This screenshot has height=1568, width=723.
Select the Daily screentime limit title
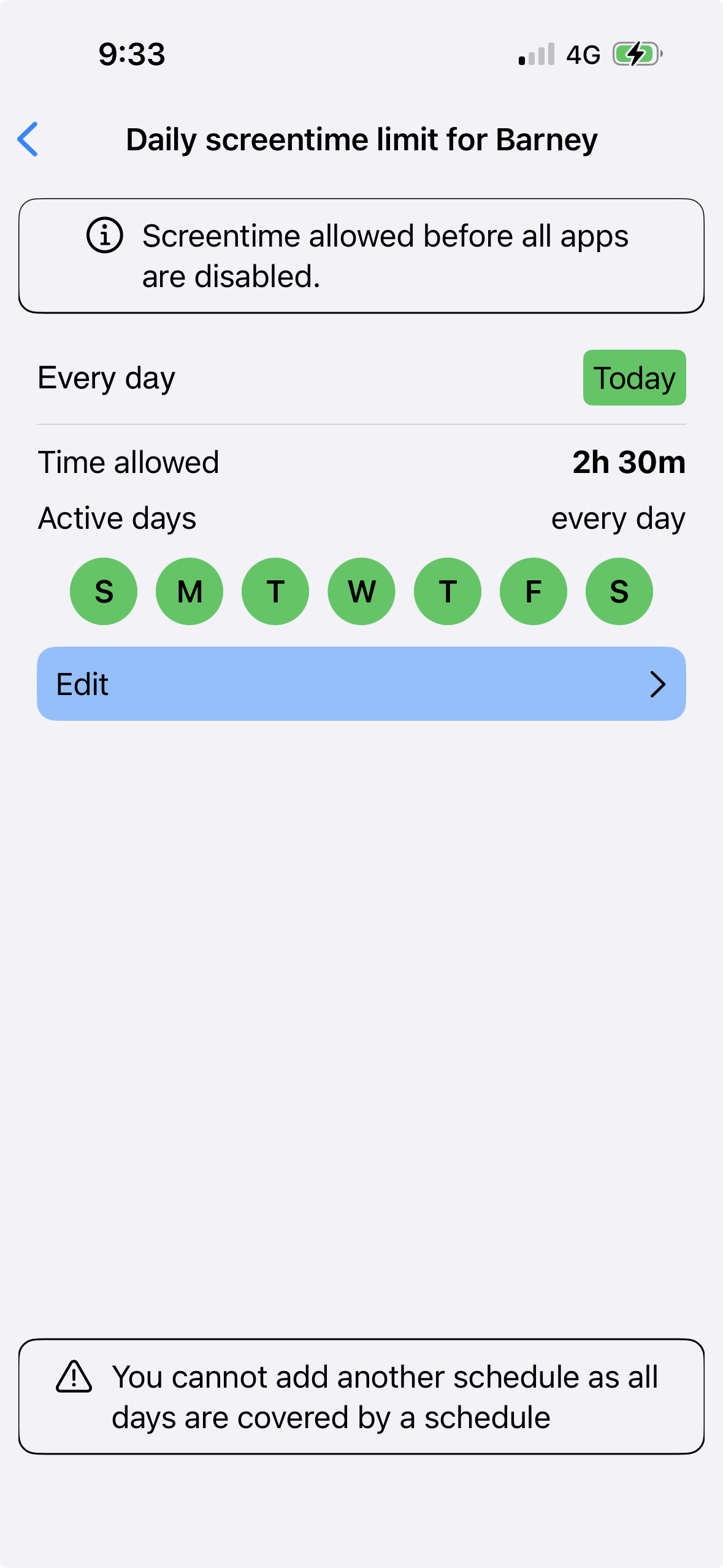361,139
